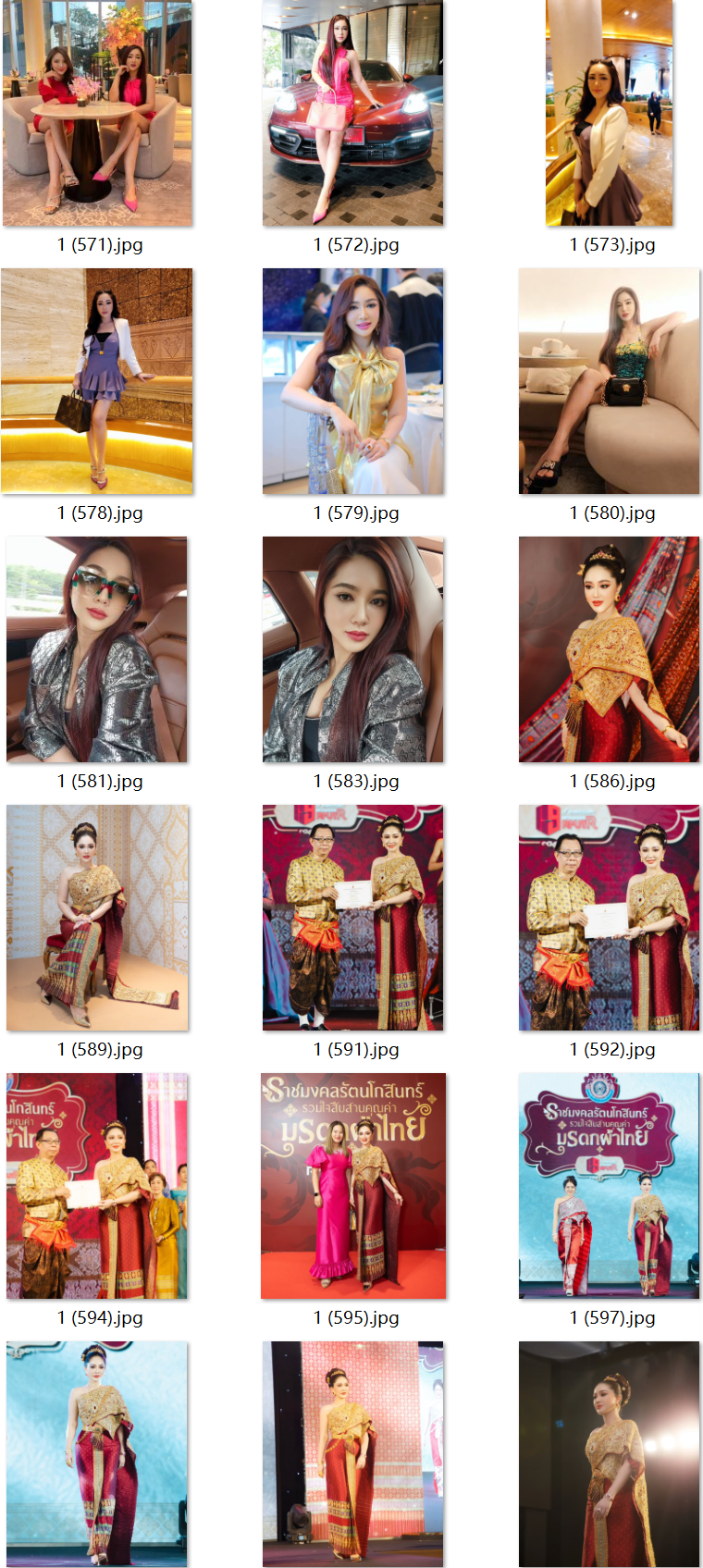The height and width of the screenshot is (1568, 703).
Task: Open image 1 (571).jpg
Action: 97,113
